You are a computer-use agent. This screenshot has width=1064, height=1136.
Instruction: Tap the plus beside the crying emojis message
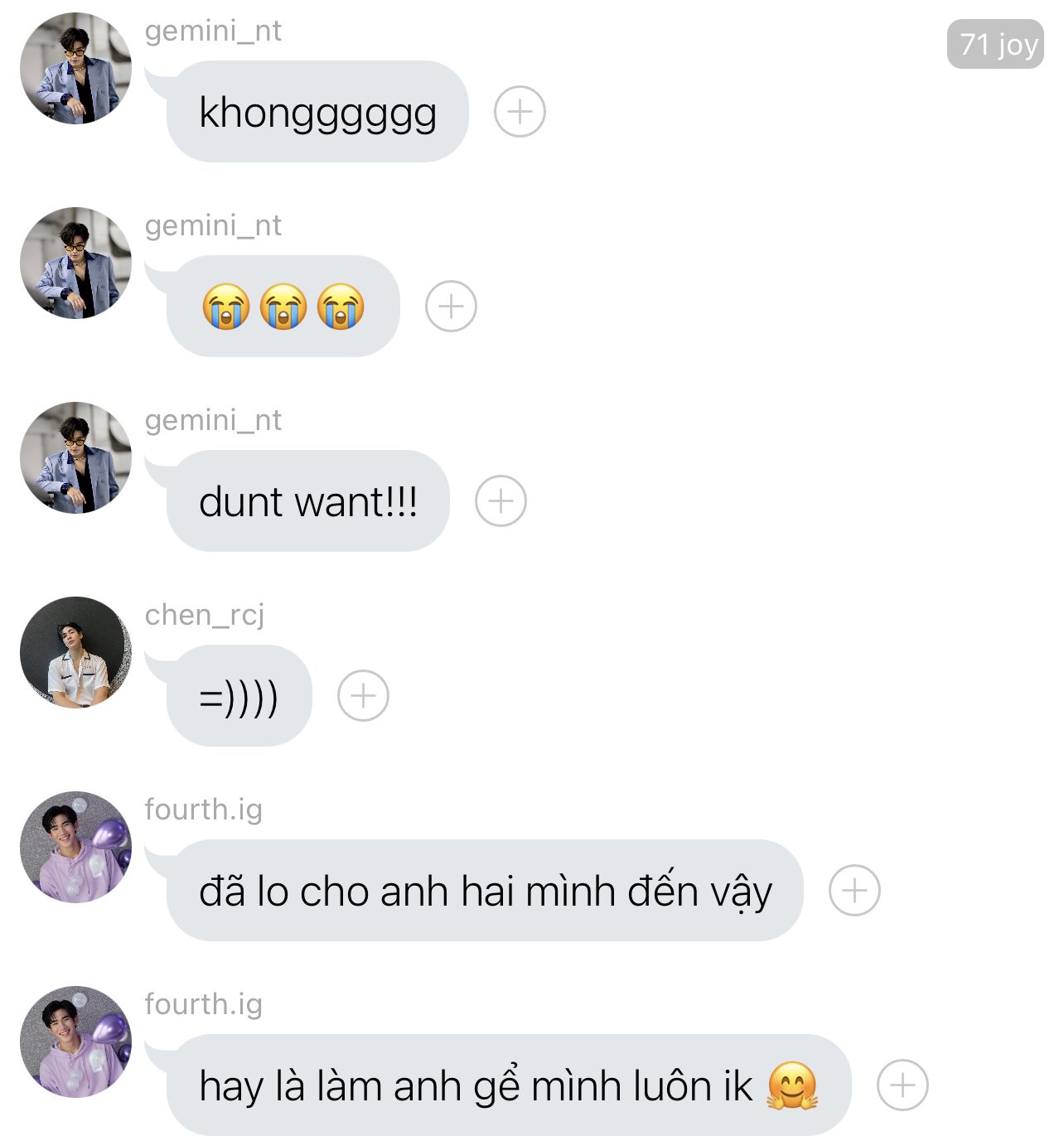(451, 307)
